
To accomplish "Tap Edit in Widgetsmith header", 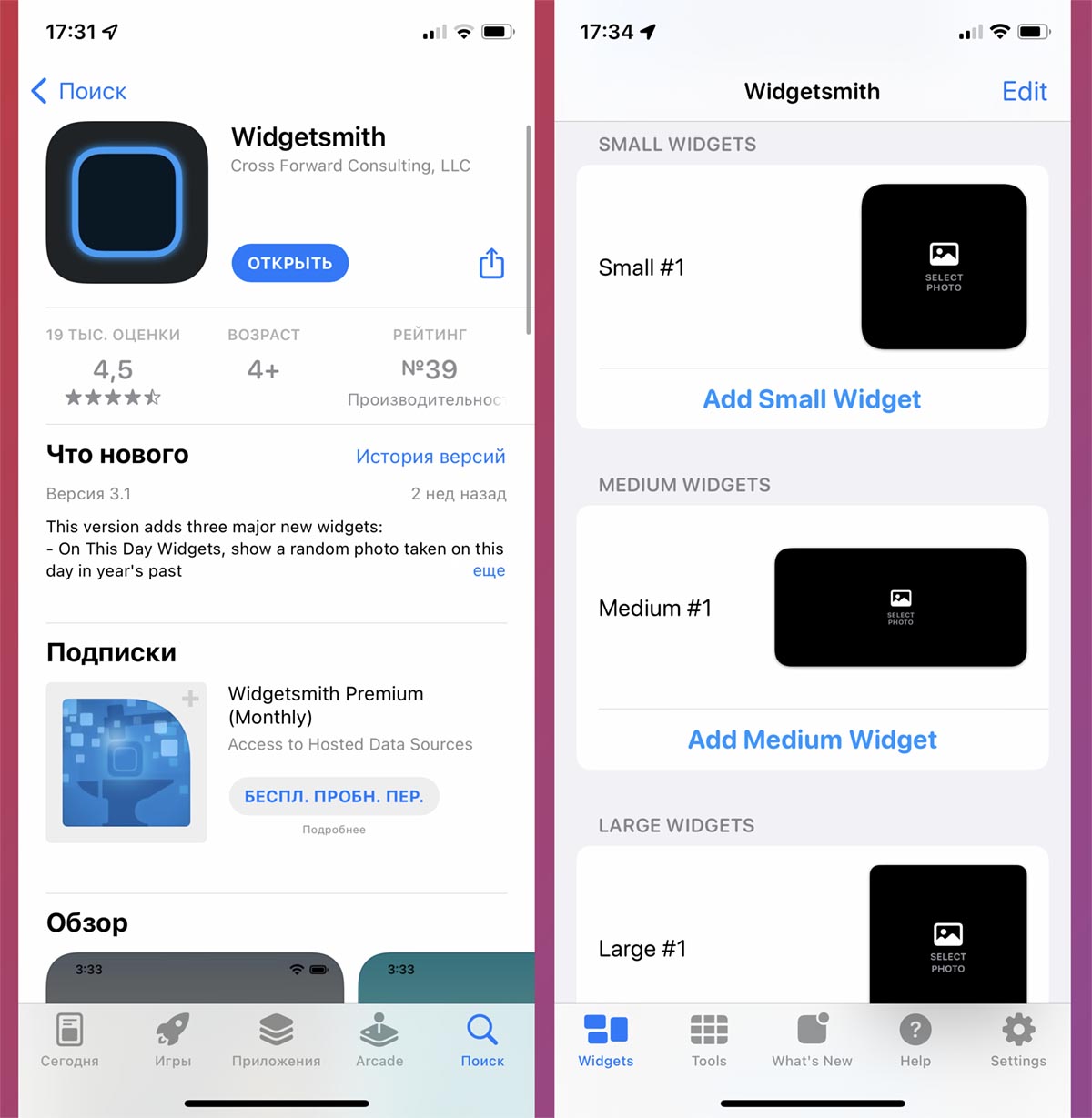I will [1024, 91].
